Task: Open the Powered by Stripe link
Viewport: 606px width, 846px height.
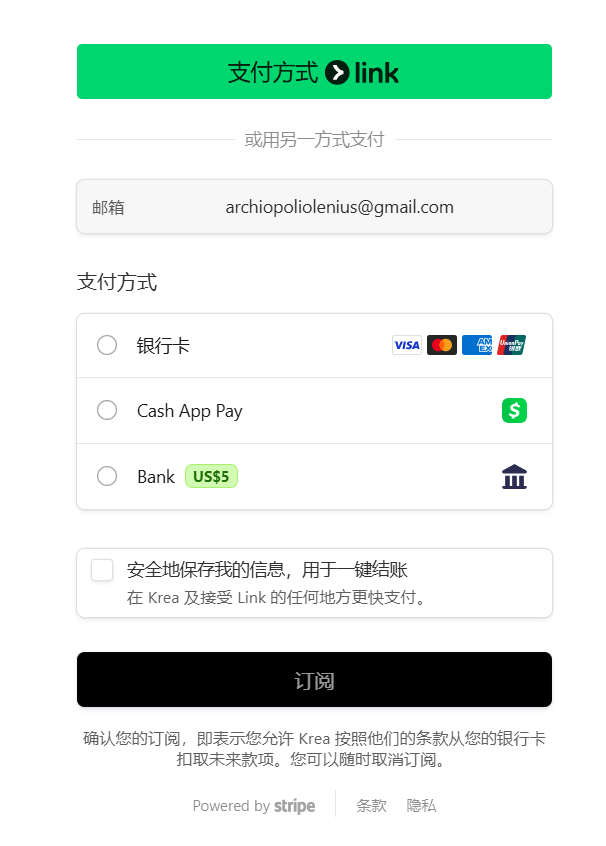Action: [x=254, y=806]
